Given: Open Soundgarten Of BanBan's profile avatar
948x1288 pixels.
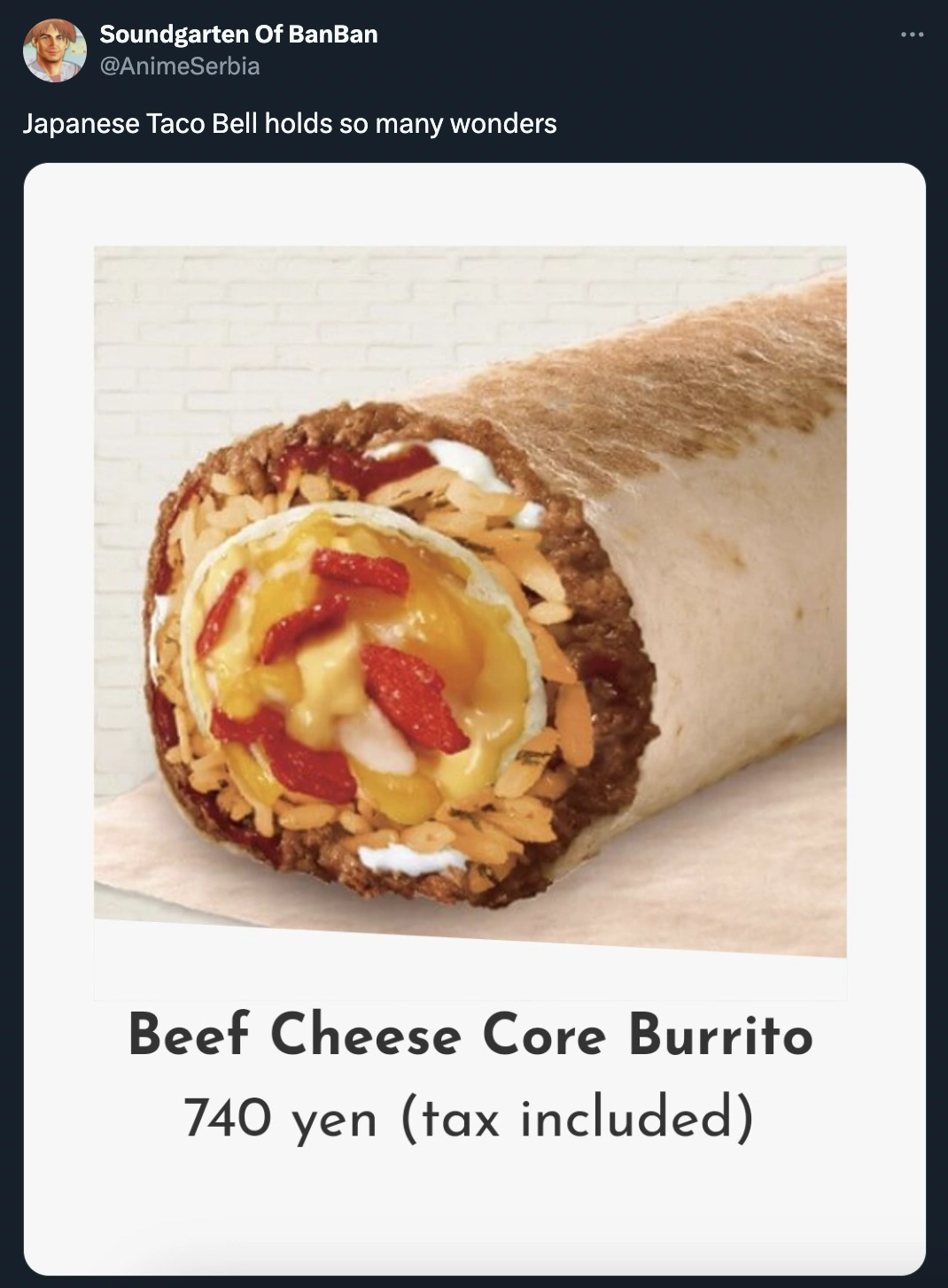Looking at the screenshot, I should pos(54,50).
